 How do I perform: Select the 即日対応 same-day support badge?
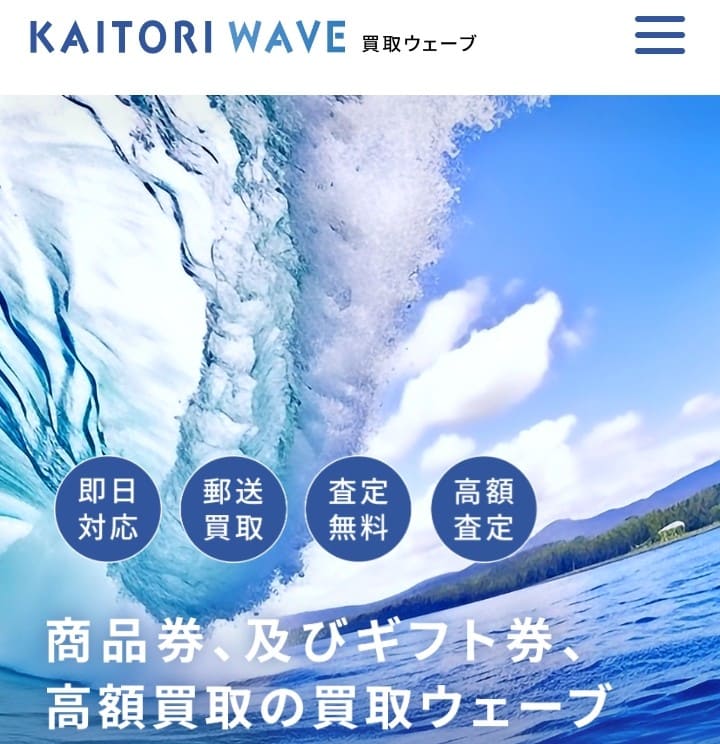tap(112, 509)
